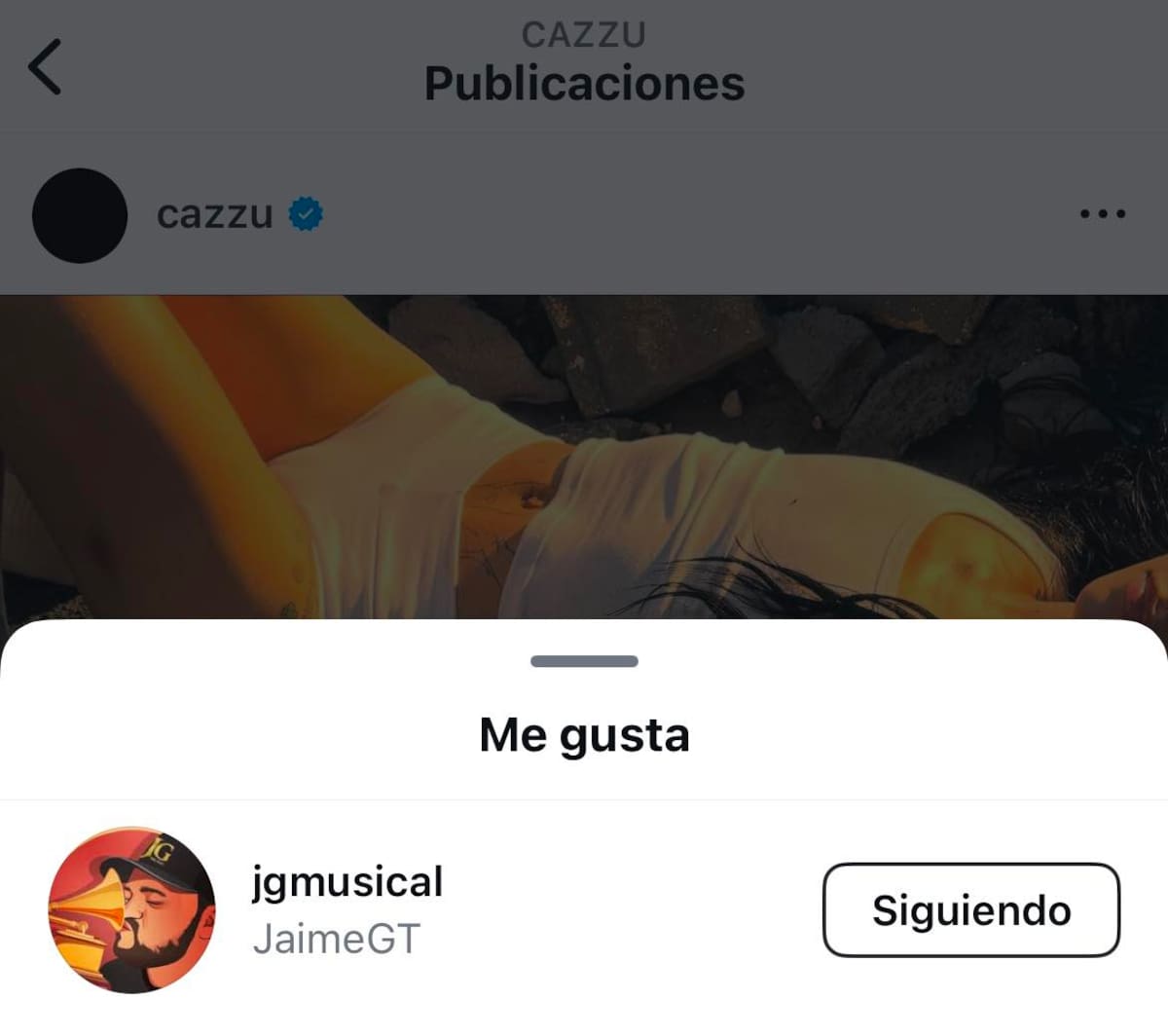
Task: Open the three-dot options for cazzu's post
Action: (1103, 214)
